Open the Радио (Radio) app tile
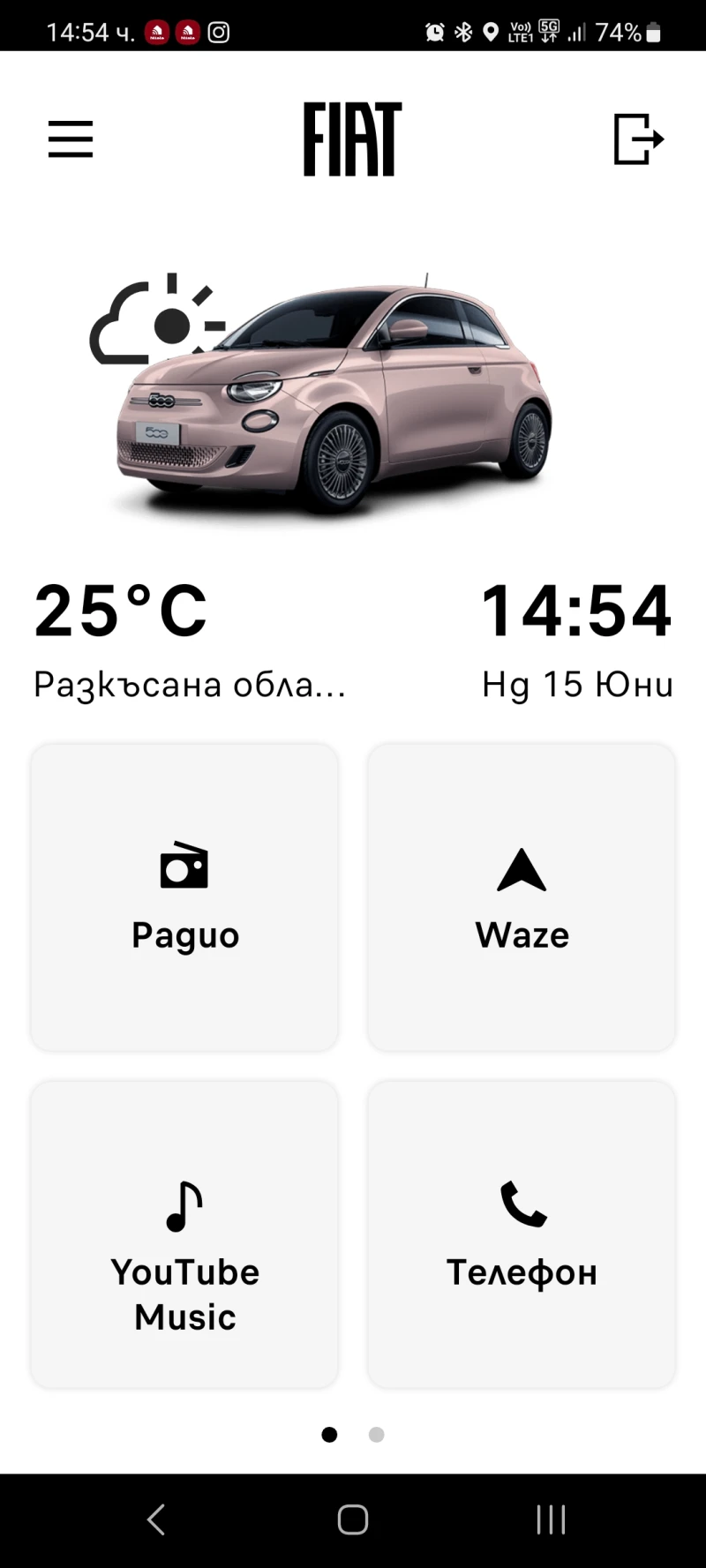 click(184, 896)
